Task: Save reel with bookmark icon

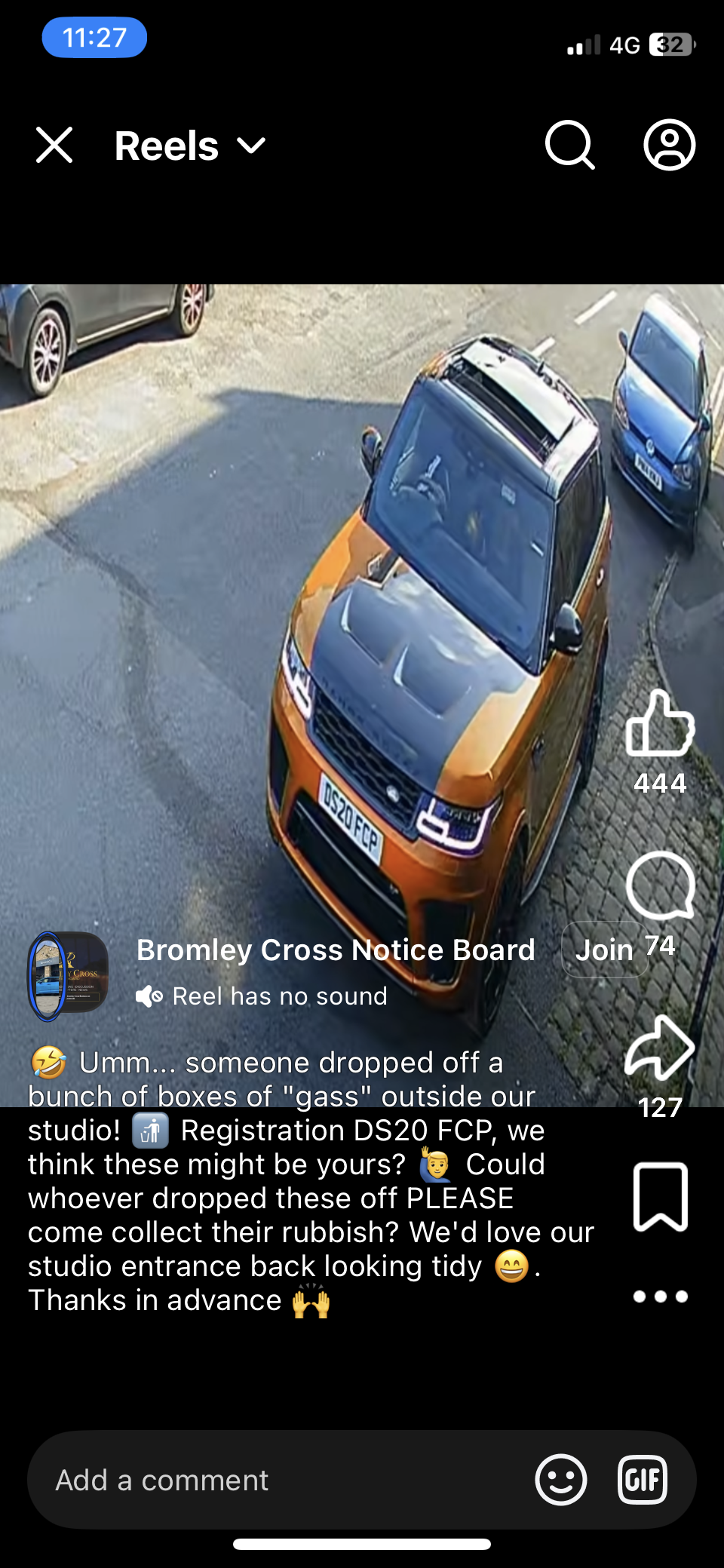Action: click(660, 1197)
